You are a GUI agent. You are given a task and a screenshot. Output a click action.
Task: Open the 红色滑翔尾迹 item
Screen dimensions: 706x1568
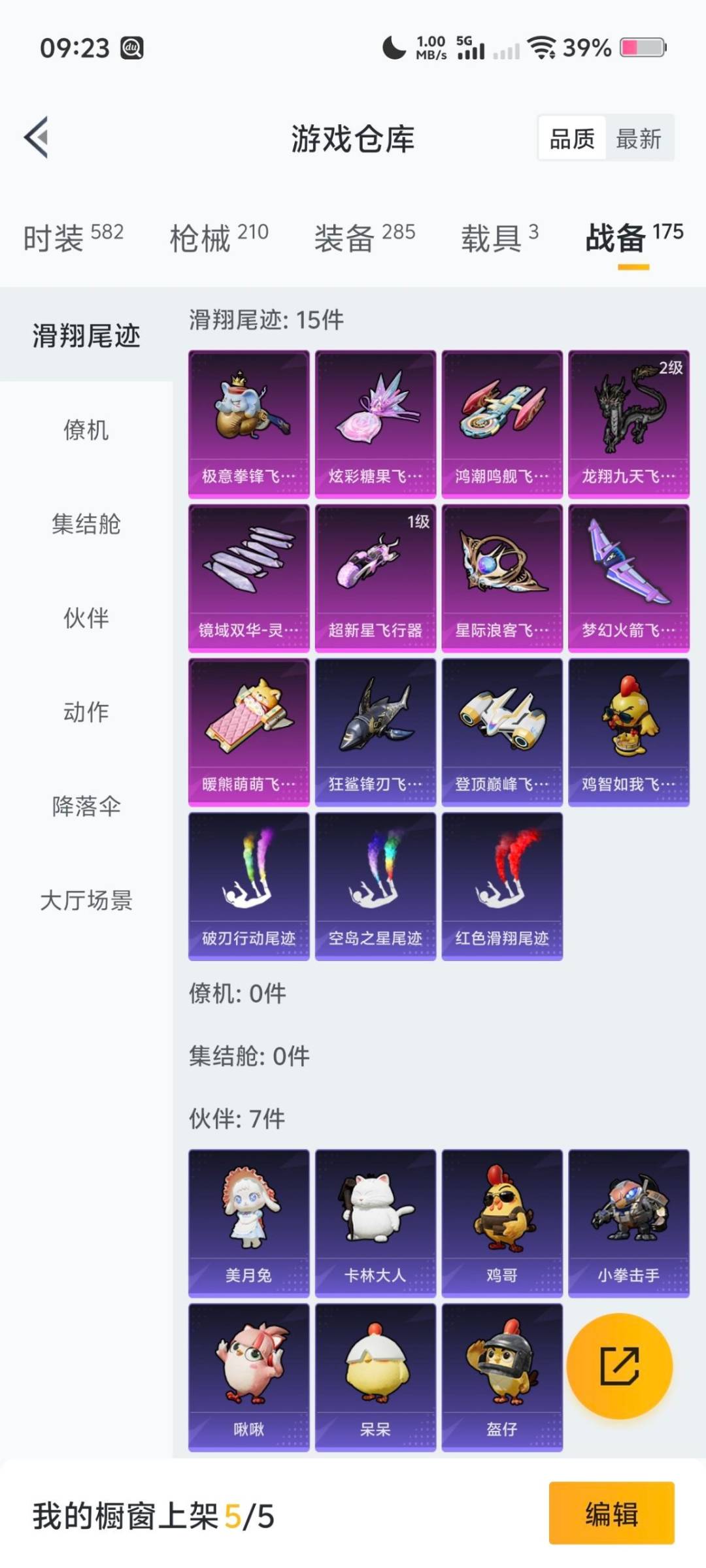coord(501,886)
